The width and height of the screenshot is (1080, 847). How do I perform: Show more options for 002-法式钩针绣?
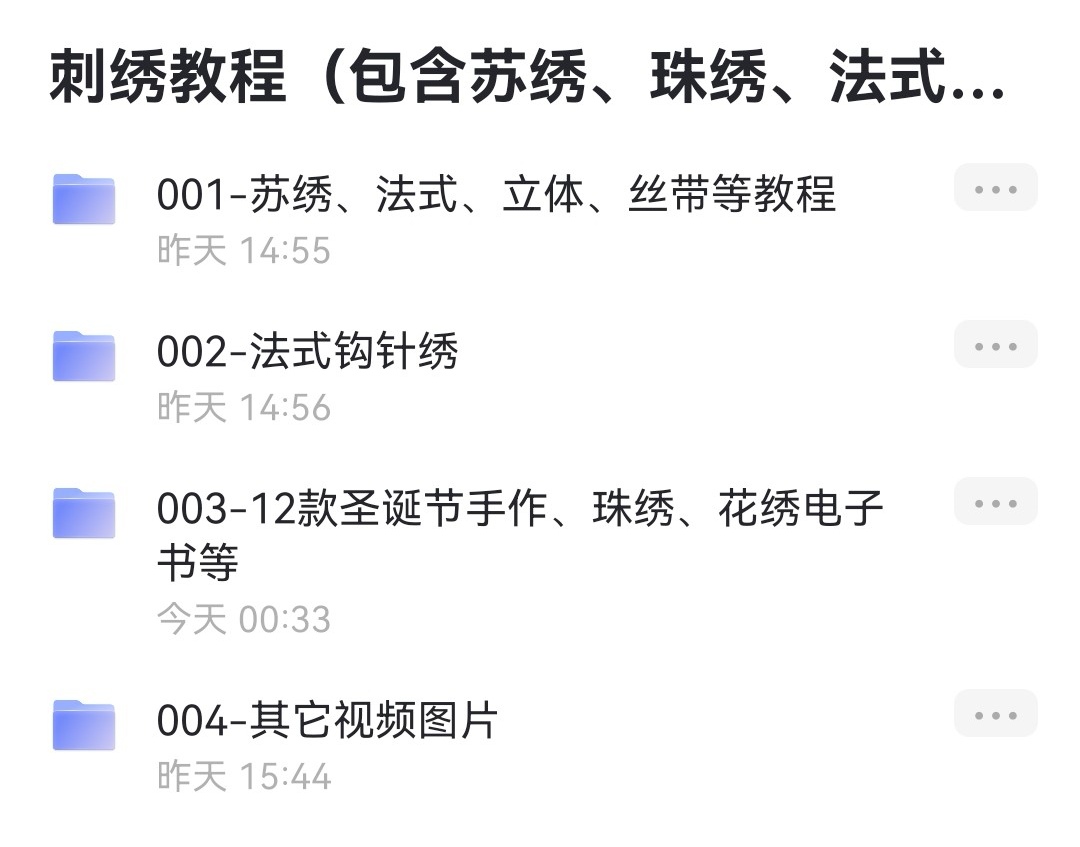click(995, 345)
